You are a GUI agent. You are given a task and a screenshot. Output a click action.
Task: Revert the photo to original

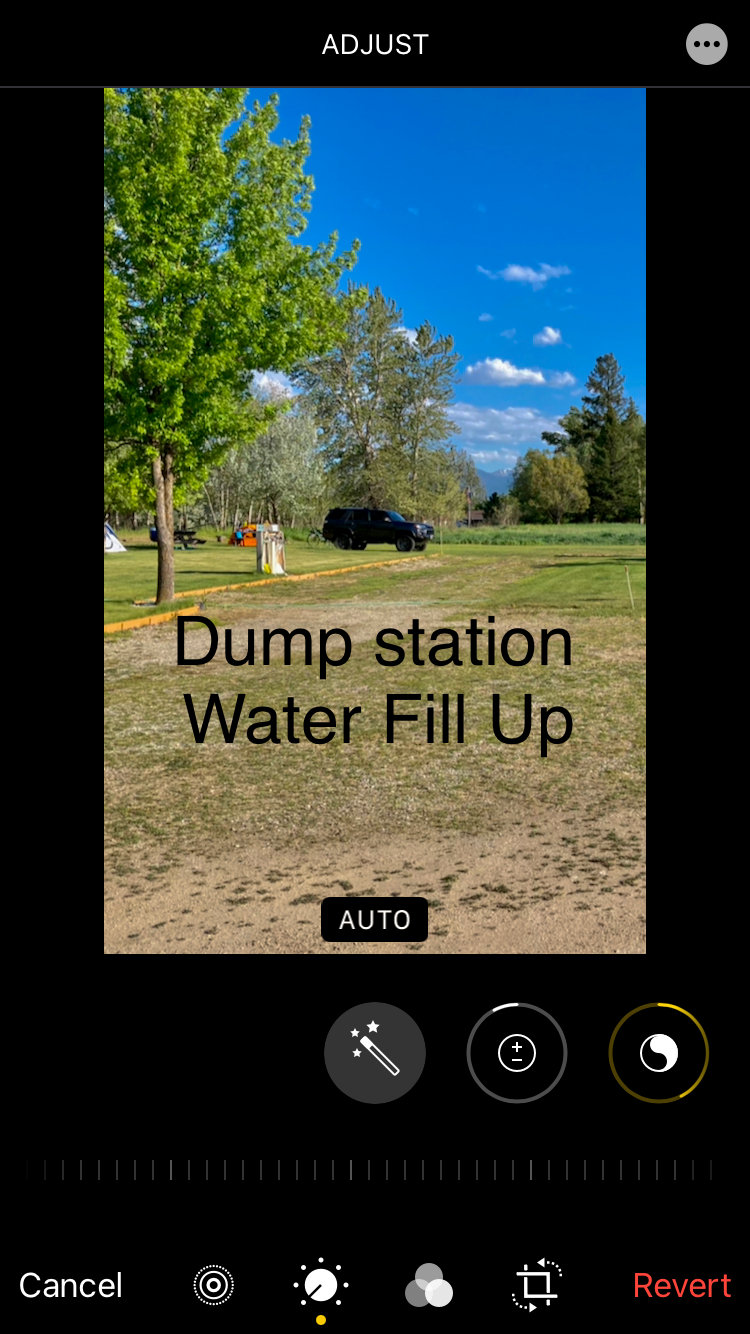click(x=682, y=1285)
